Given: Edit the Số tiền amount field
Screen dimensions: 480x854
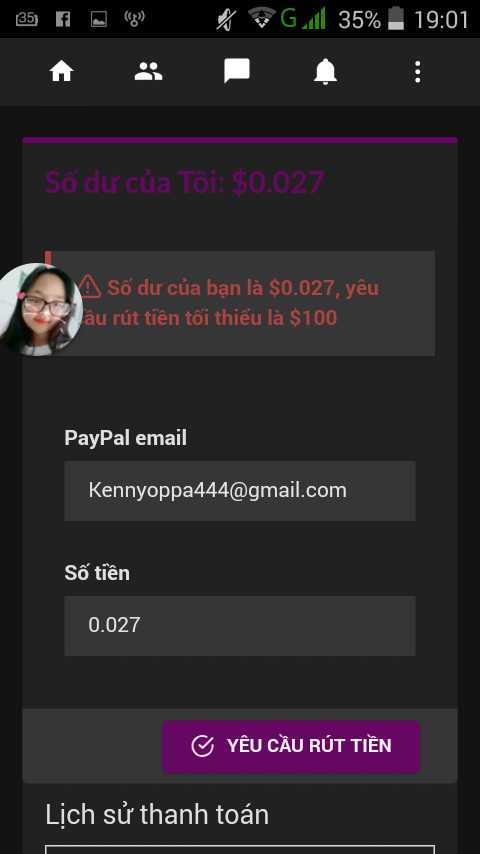Looking at the screenshot, I should click(x=240, y=625).
